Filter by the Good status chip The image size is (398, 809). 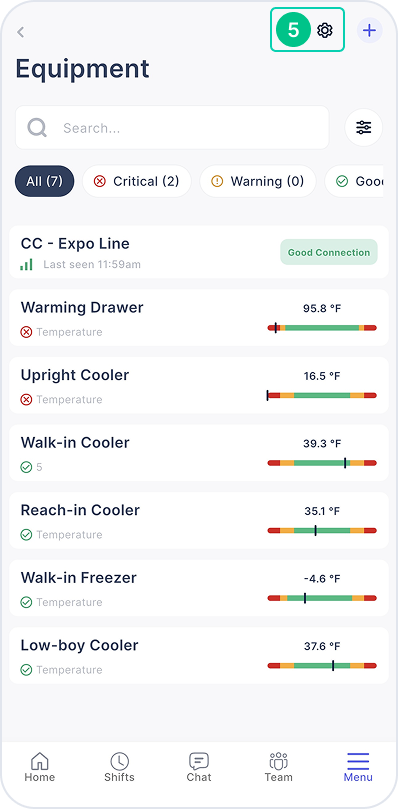[354, 181]
